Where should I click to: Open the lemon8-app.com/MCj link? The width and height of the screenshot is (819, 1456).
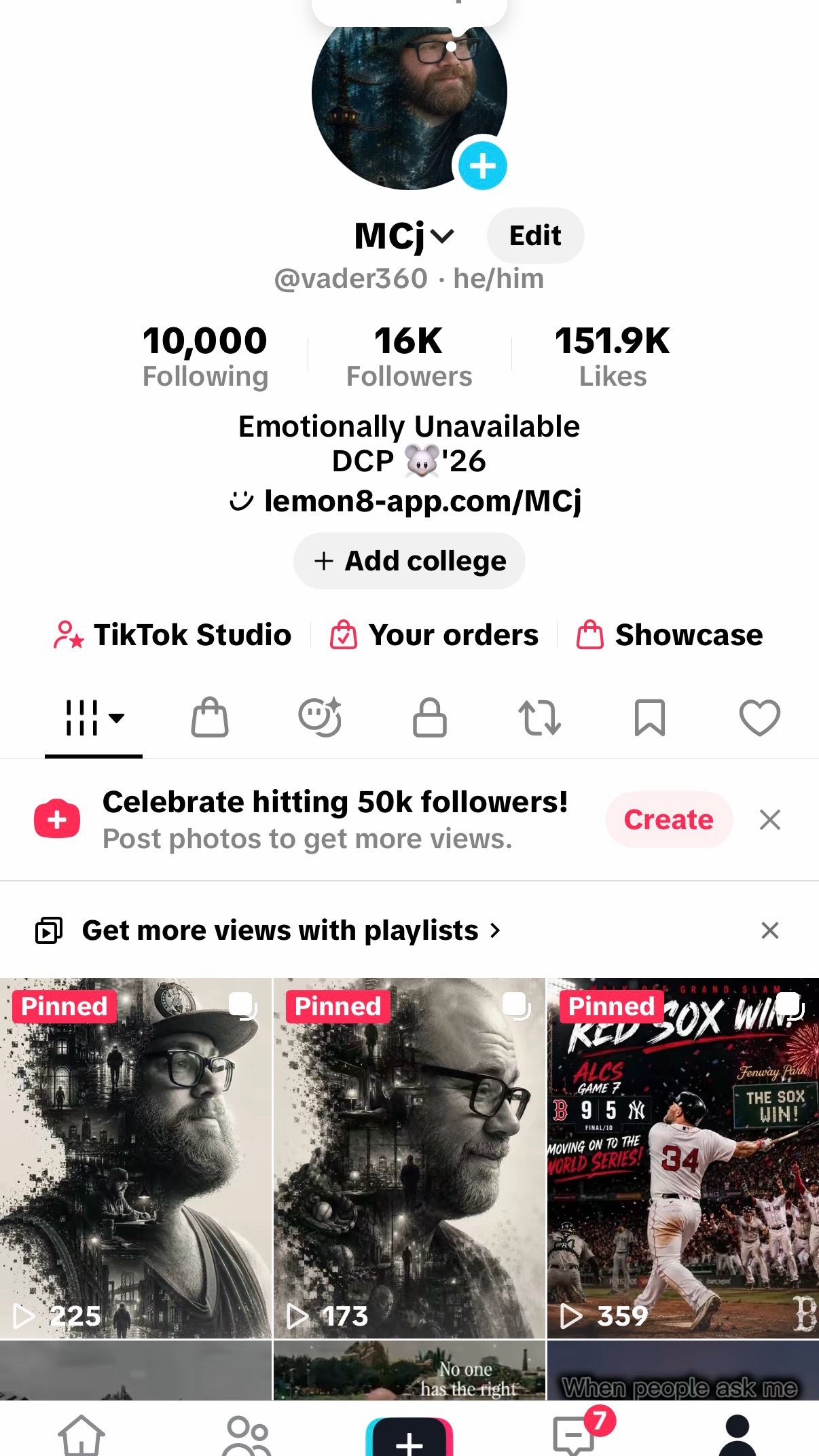[406, 501]
